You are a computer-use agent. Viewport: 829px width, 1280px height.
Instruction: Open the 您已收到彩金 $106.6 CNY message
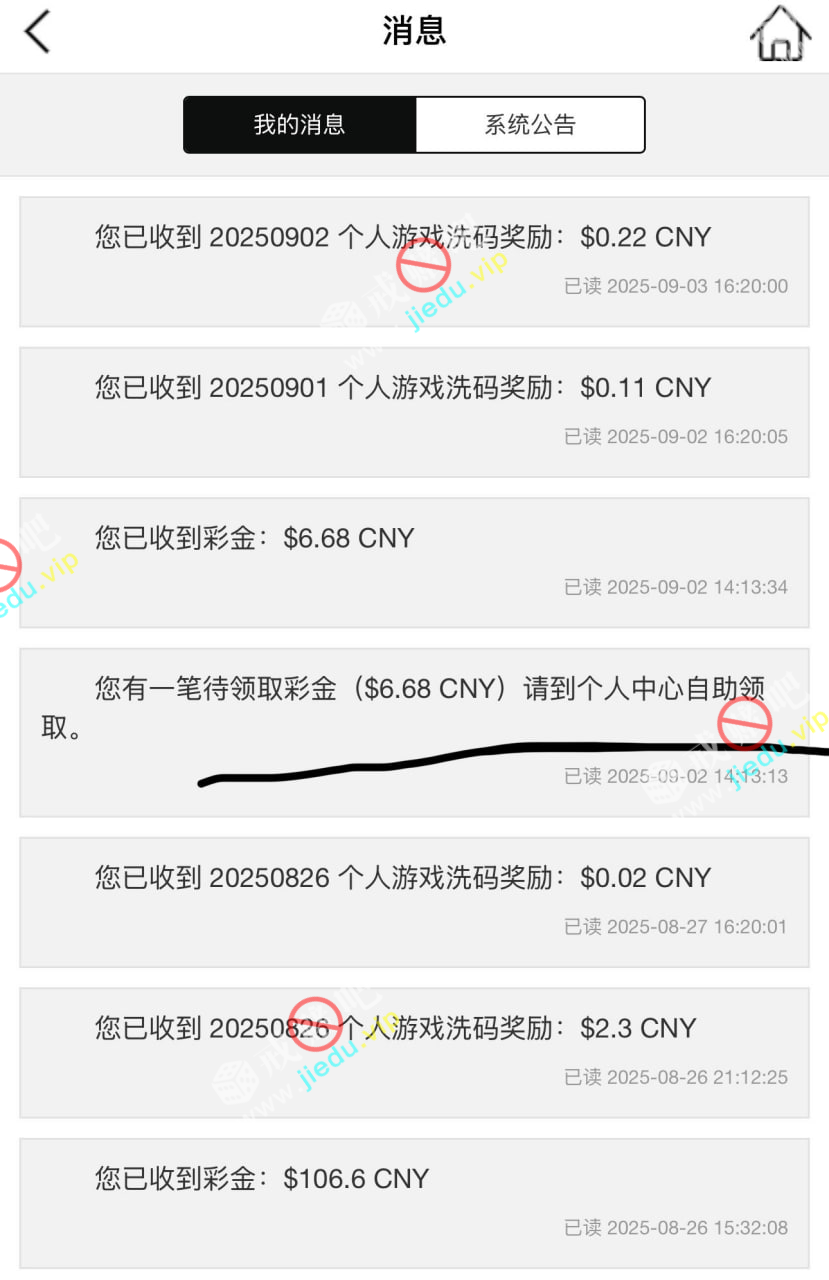pyautogui.click(x=414, y=1202)
